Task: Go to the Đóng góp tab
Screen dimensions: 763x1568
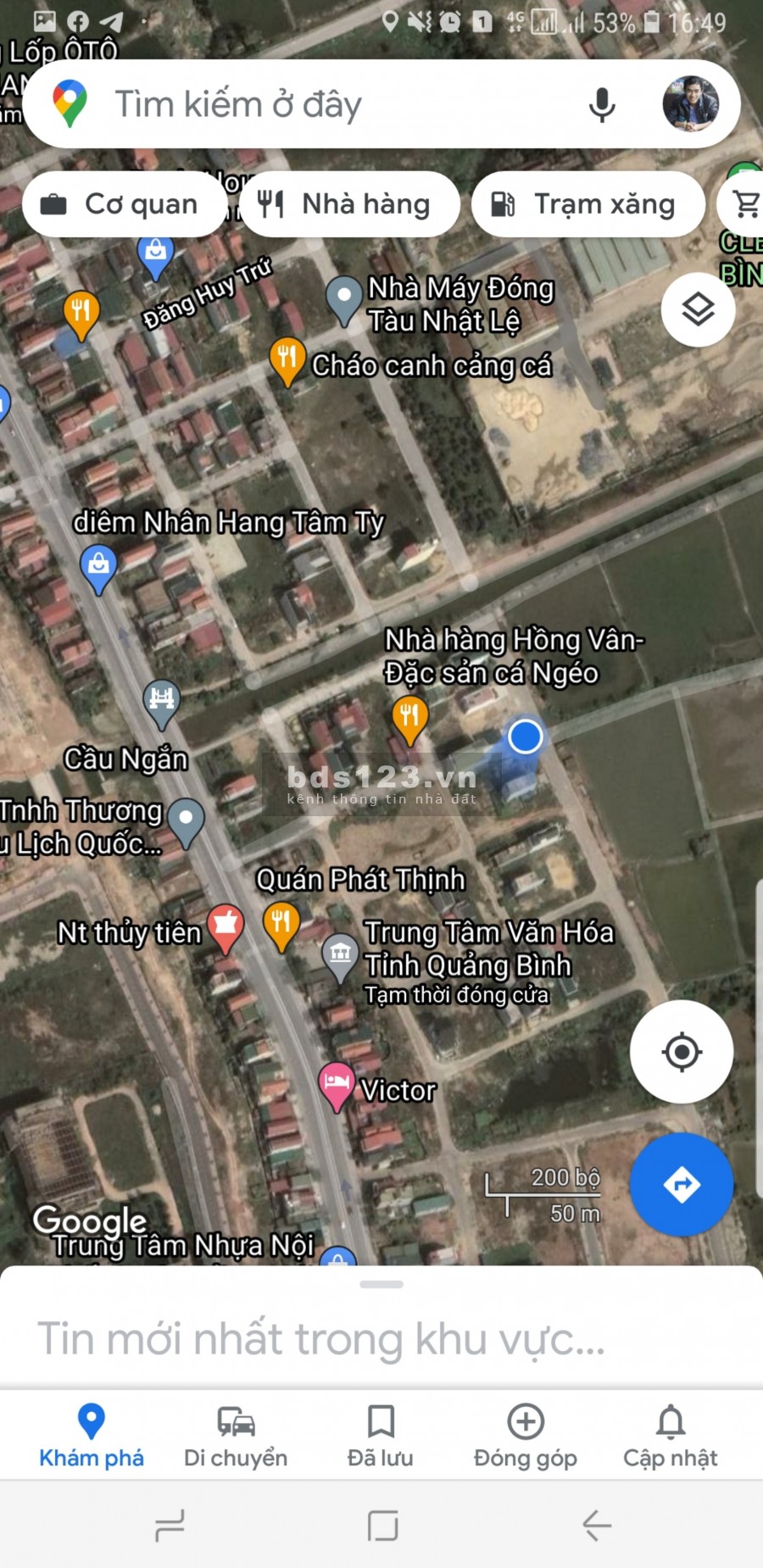Action: 526,1436
